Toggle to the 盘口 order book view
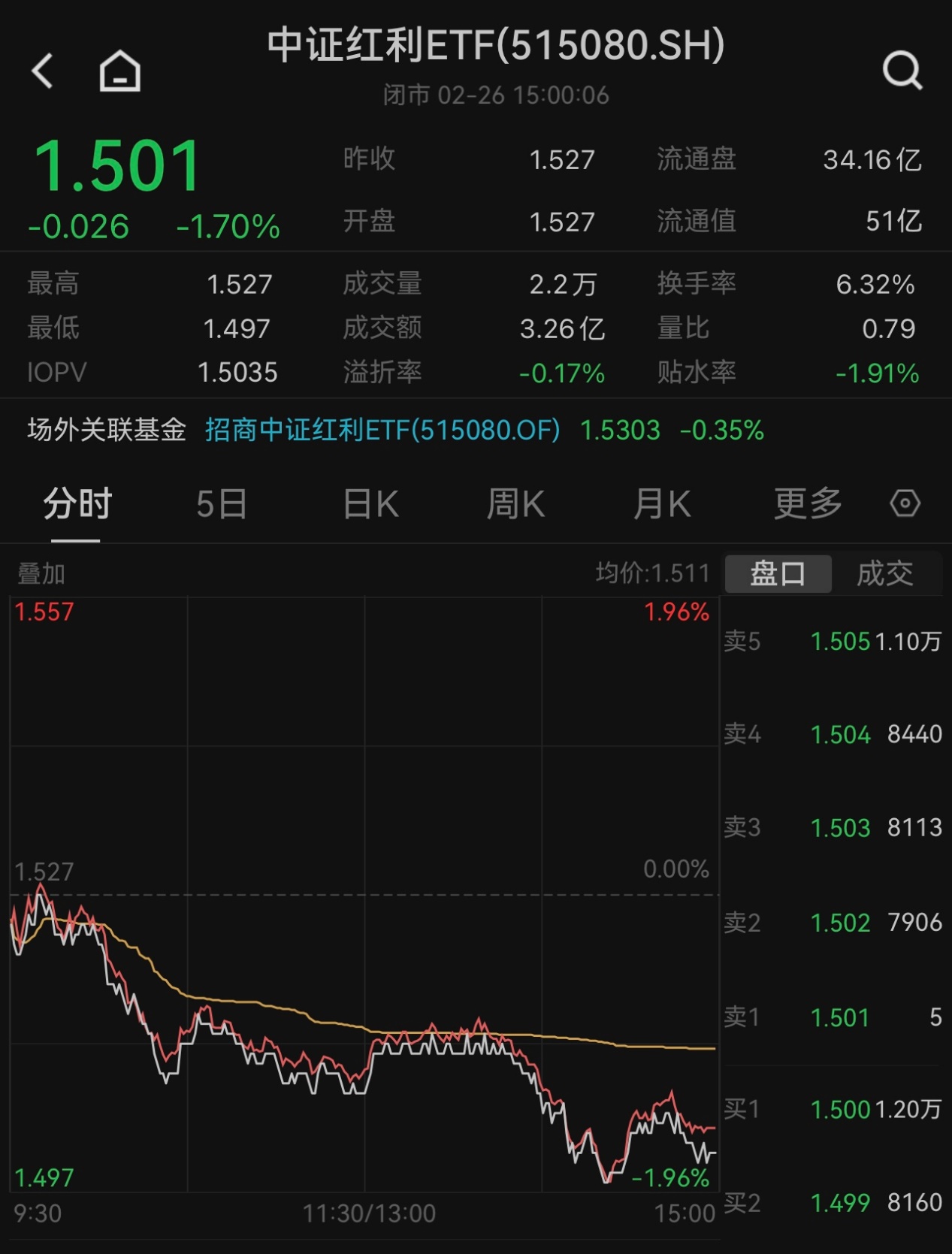The height and width of the screenshot is (1254, 952). click(x=778, y=573)
